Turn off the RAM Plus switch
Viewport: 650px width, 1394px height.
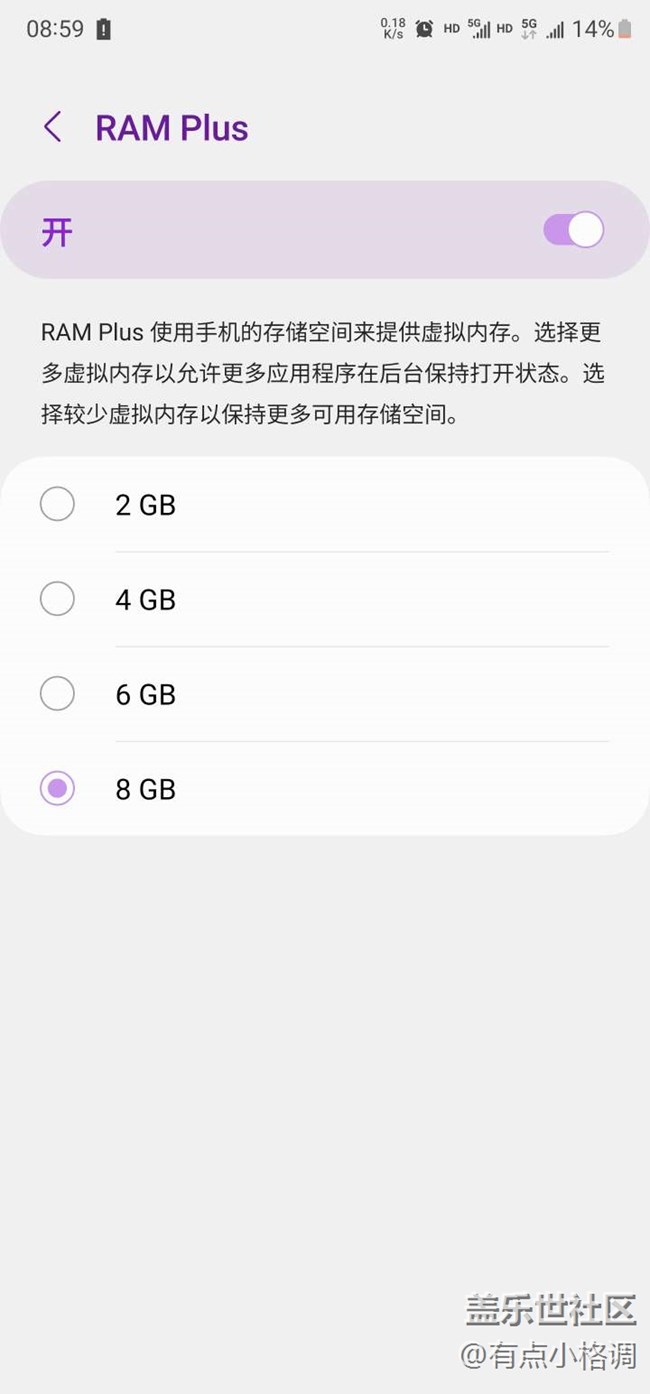(x=573, y=230)
